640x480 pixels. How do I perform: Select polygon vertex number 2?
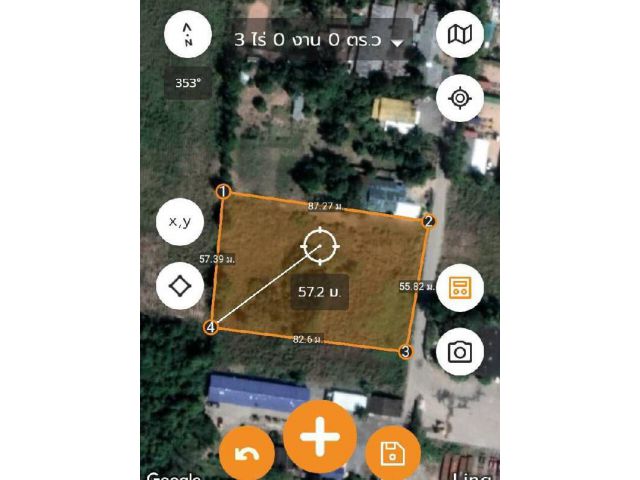coord(428,221)
